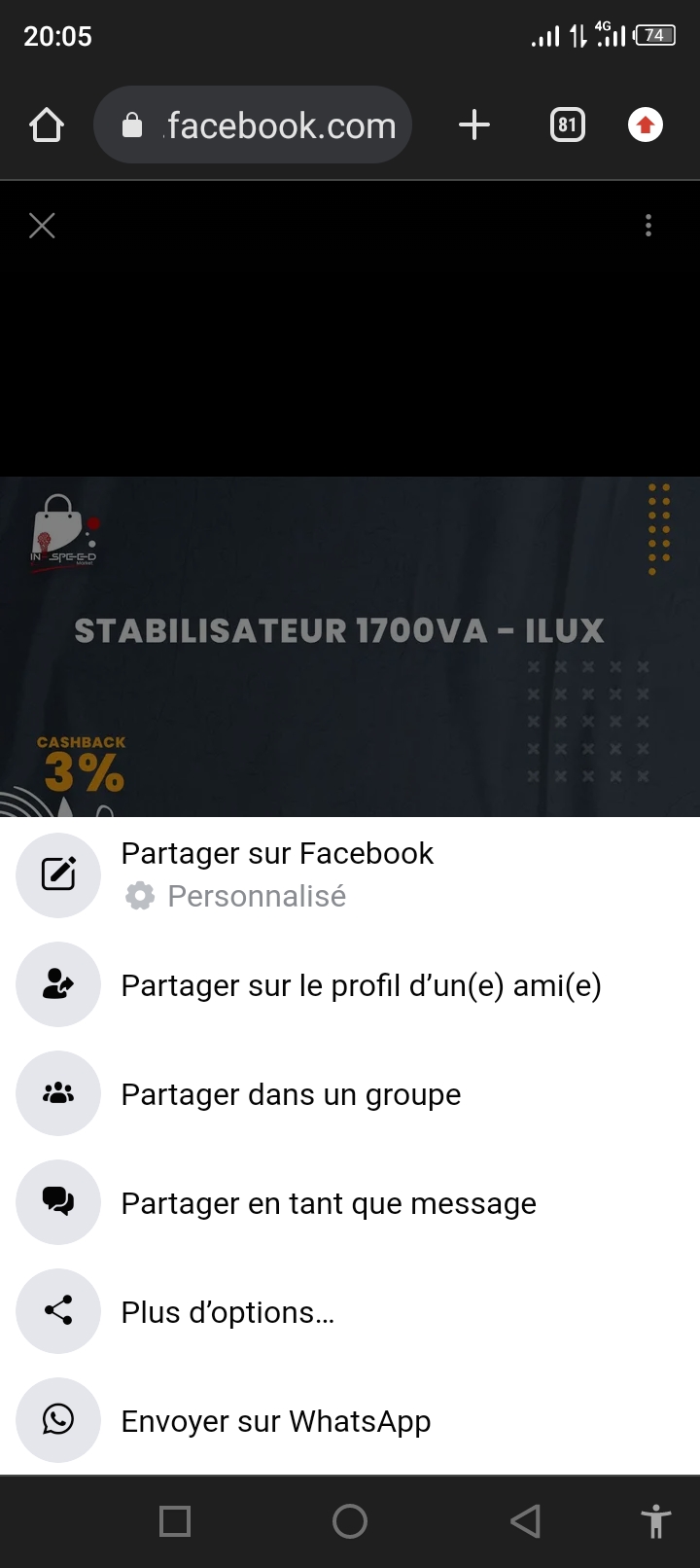Open a new browser tab
Image resolution: width=700 pixels, height=1568 pixels.
tap(473, 125)
